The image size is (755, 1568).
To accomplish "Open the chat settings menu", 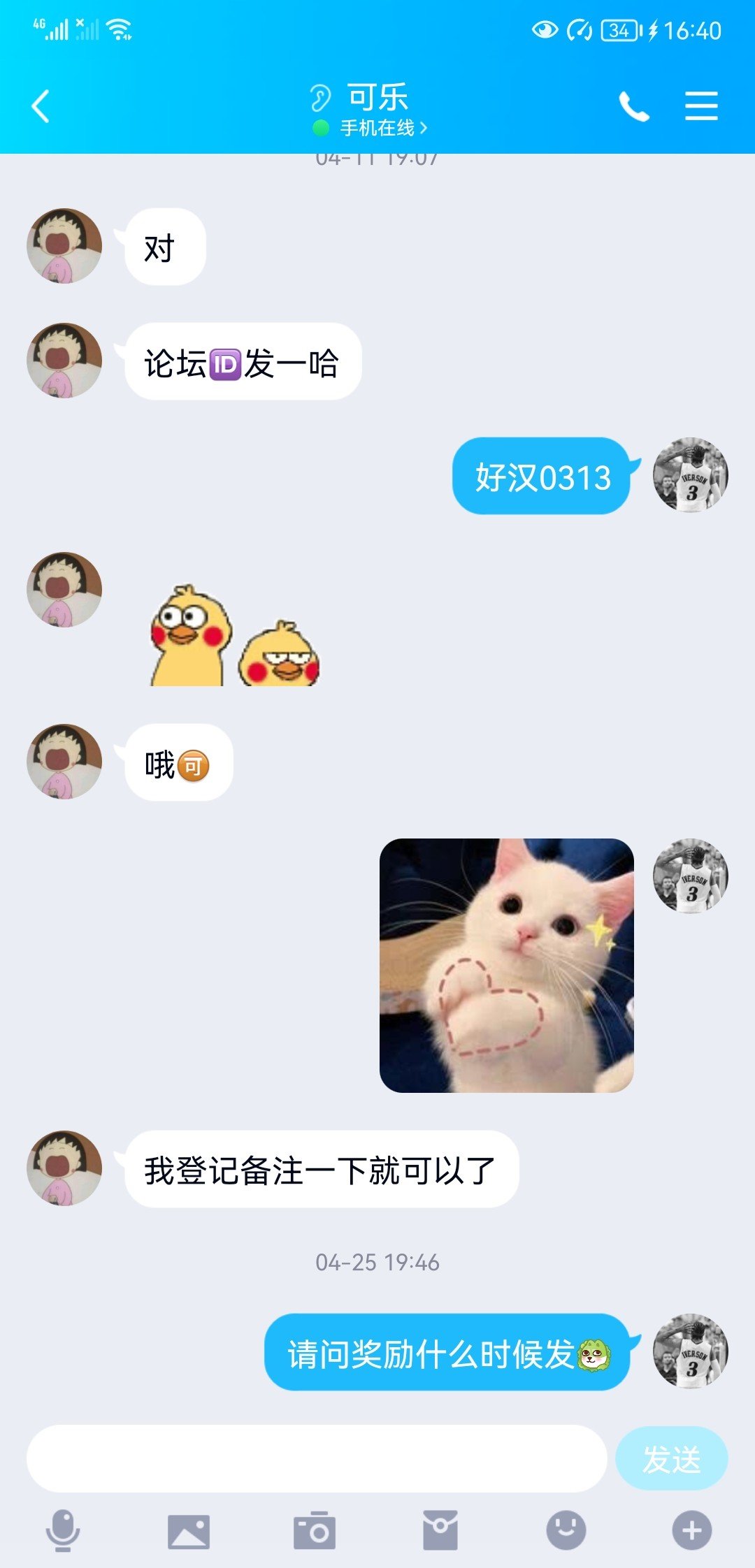I will click(x=700, y=106).
